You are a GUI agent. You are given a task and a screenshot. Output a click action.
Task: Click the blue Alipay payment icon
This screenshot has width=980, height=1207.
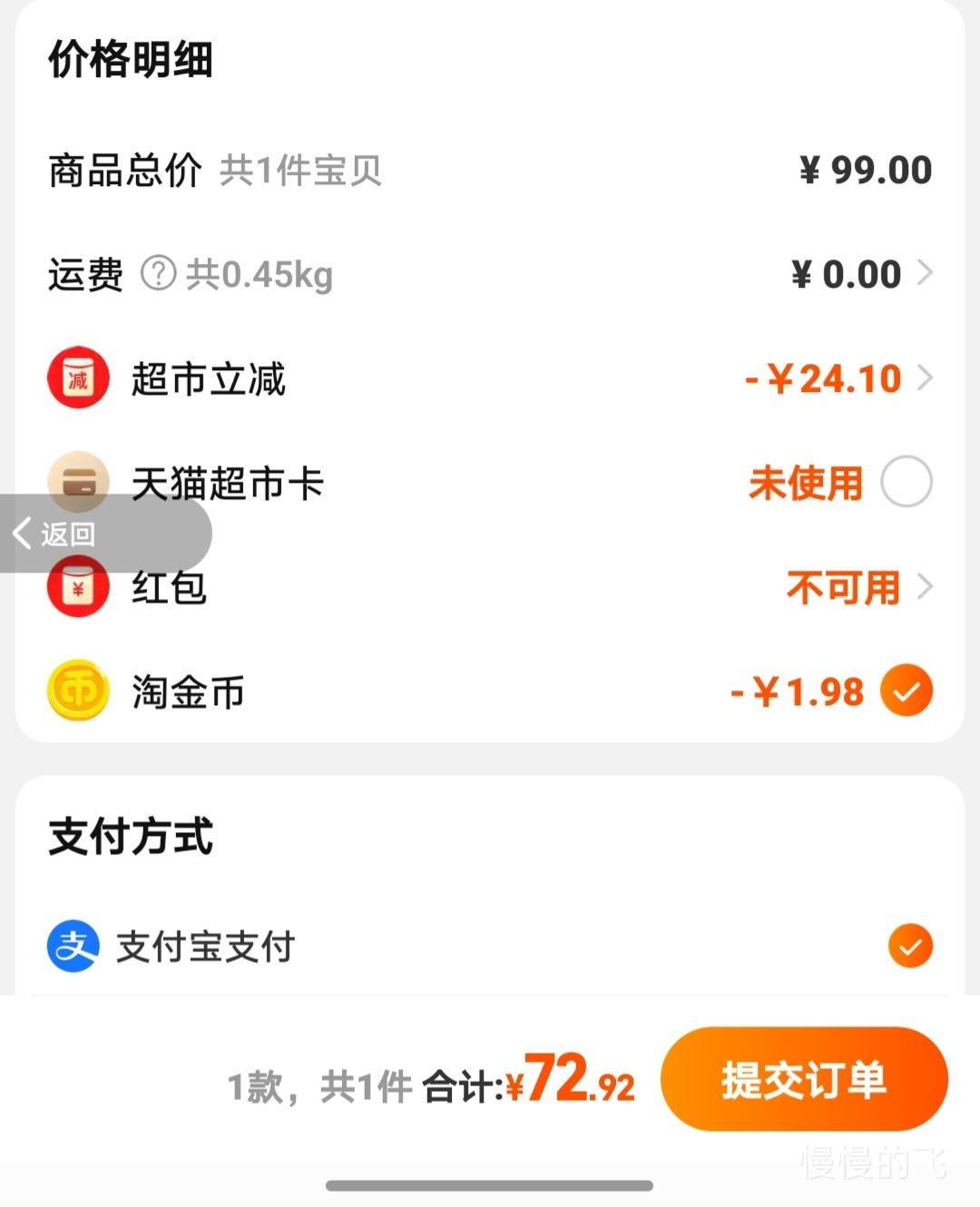(73, 947)
